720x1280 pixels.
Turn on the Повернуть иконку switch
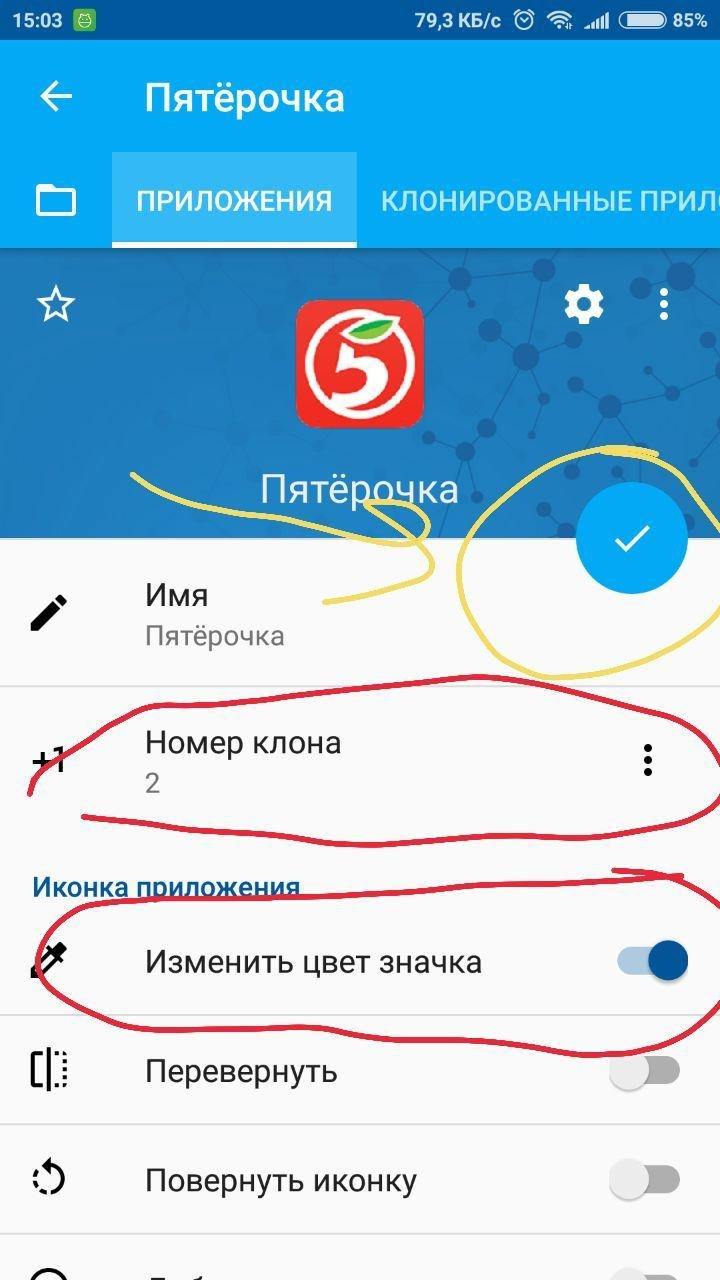point(645,1181)
